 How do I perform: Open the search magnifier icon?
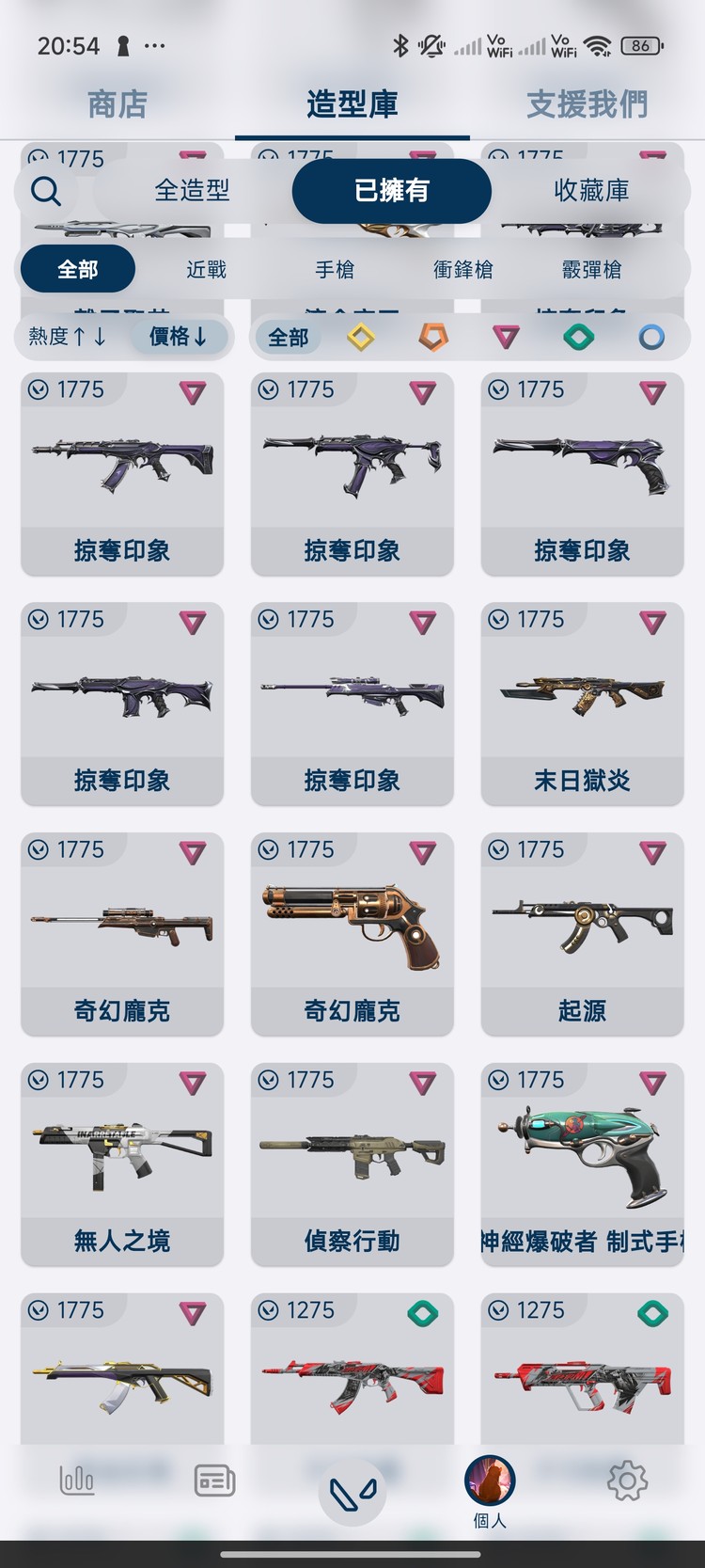[x=45, y=191]
